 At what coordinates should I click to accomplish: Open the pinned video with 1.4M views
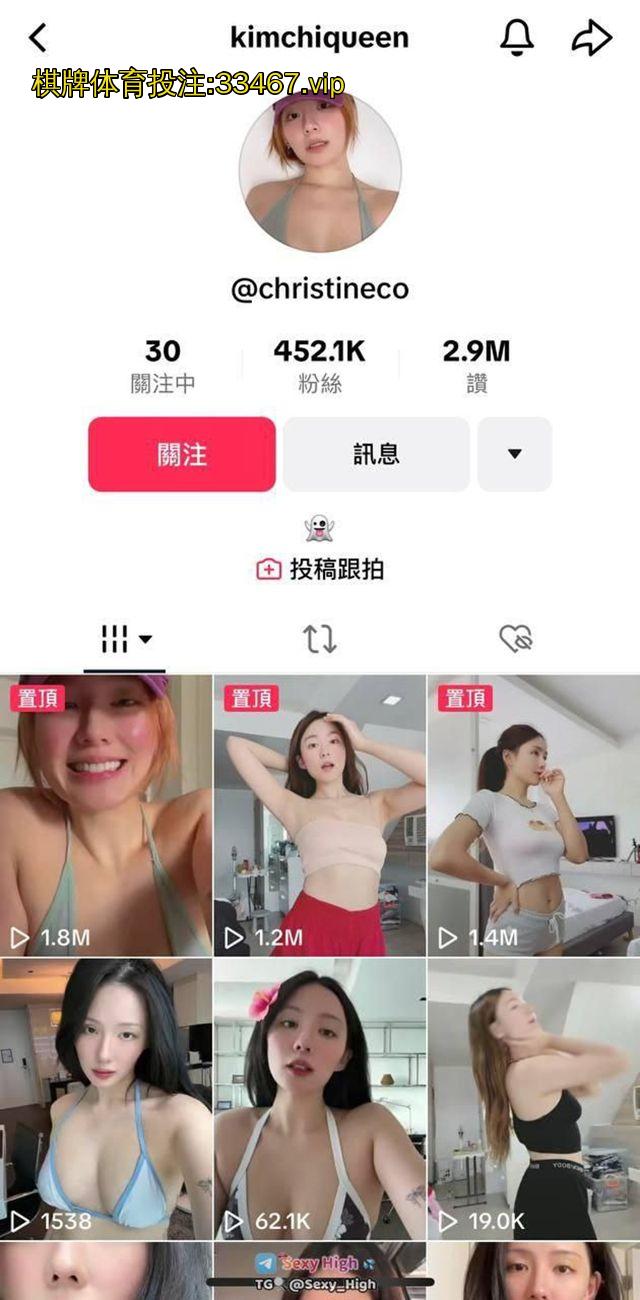[534, 815]
